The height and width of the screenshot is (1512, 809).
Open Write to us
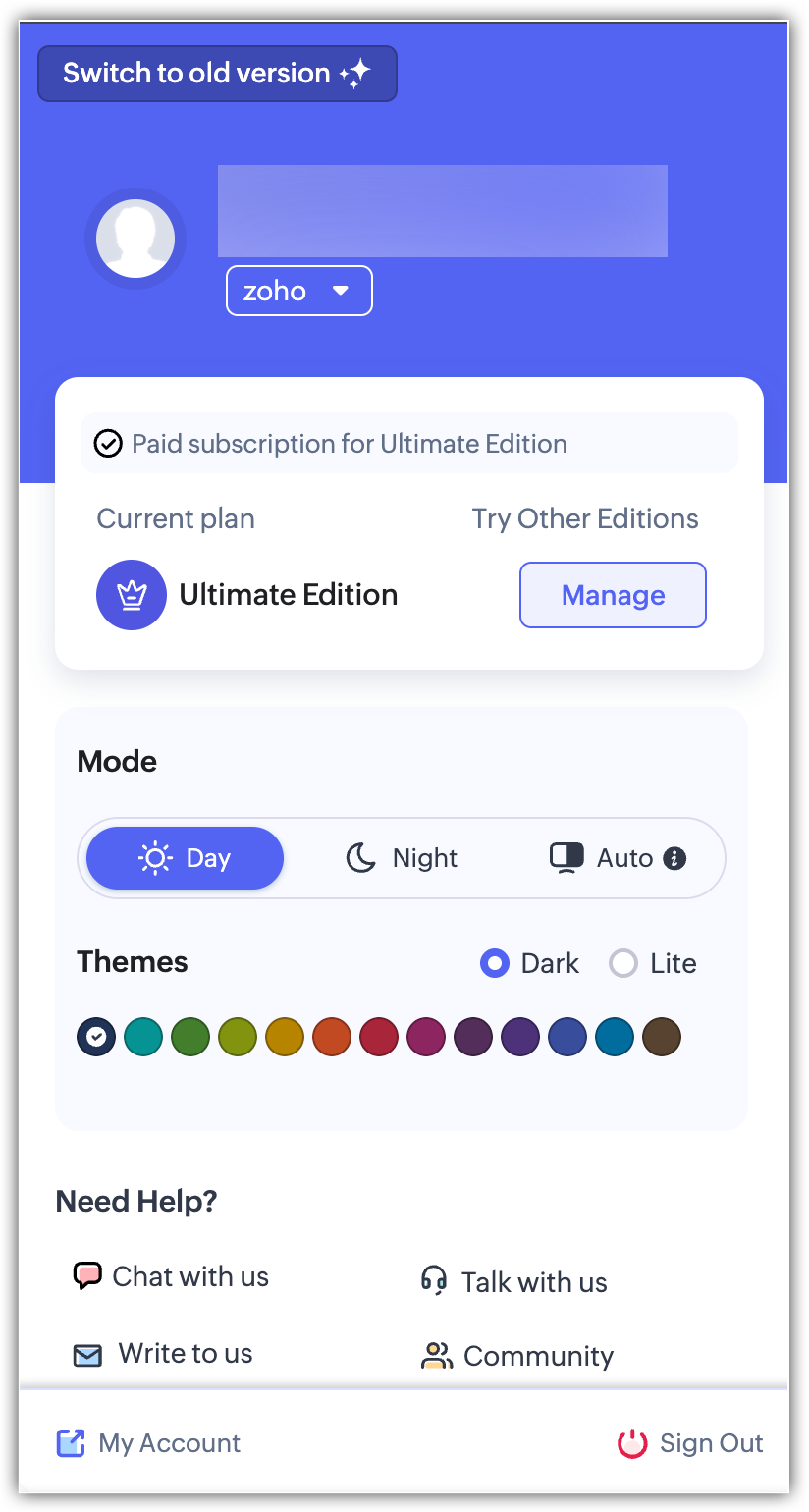(164, 1354)
